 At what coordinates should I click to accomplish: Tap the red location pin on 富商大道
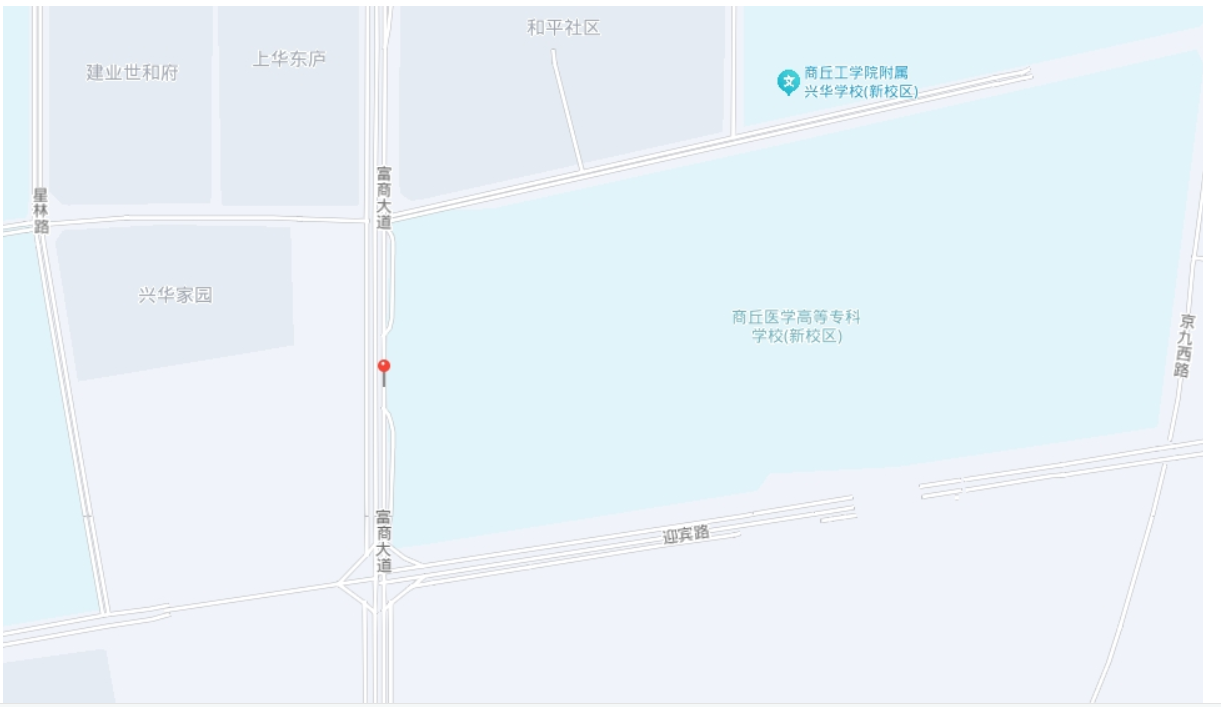383,369
